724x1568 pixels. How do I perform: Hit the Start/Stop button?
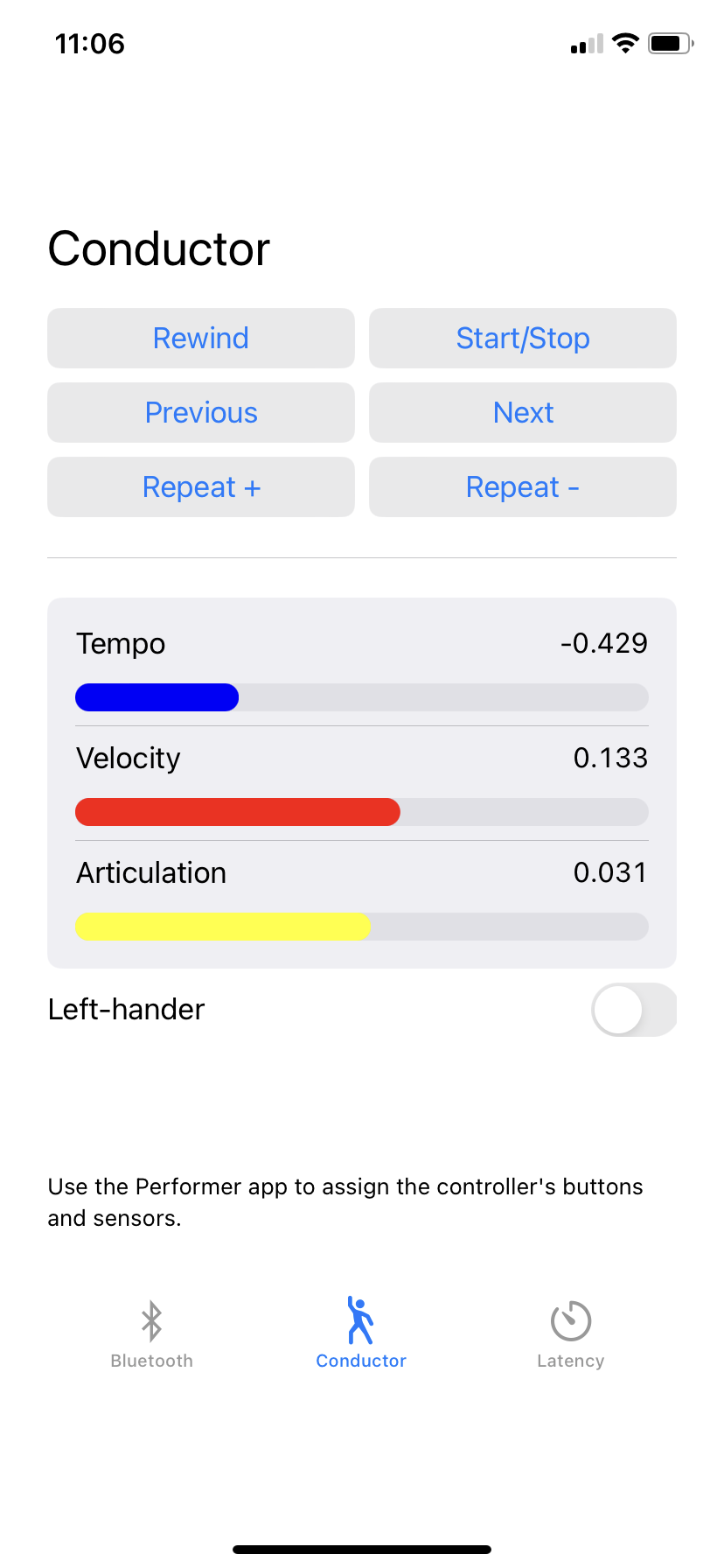(x=523, y=338)
